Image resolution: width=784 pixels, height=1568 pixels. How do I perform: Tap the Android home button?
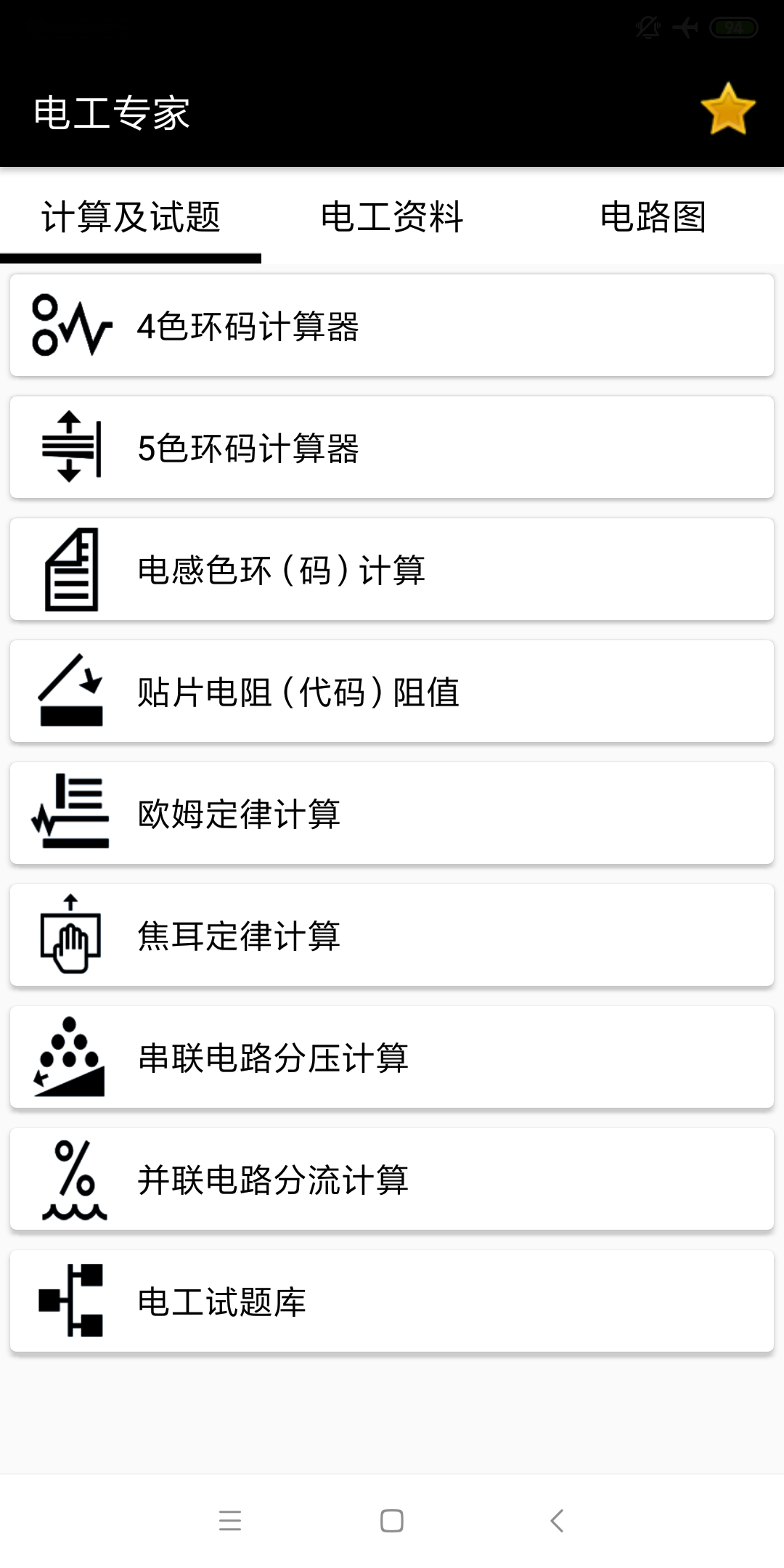392,1521
